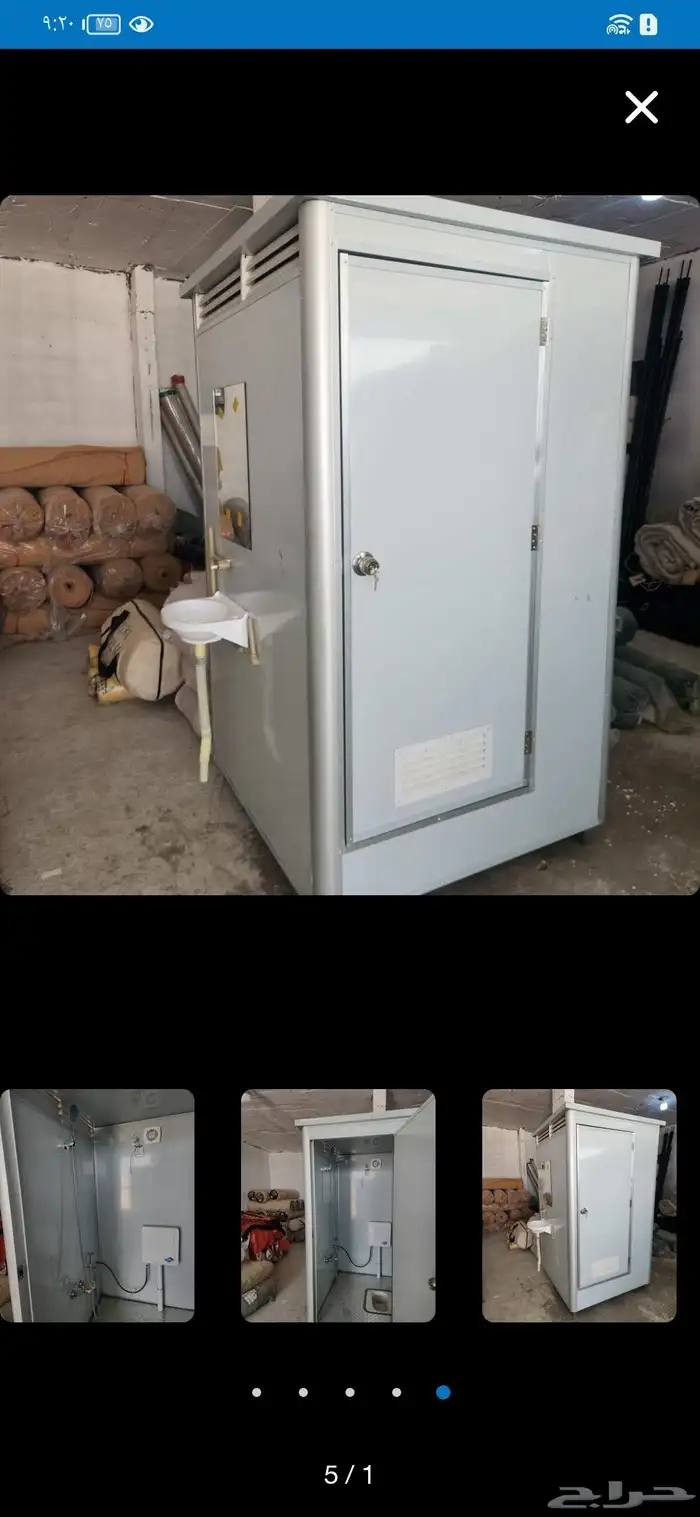Jump to the middle page indicator dot
Screen dimensions: 700x1517
pyautogui.click(x=350, y=1392)
